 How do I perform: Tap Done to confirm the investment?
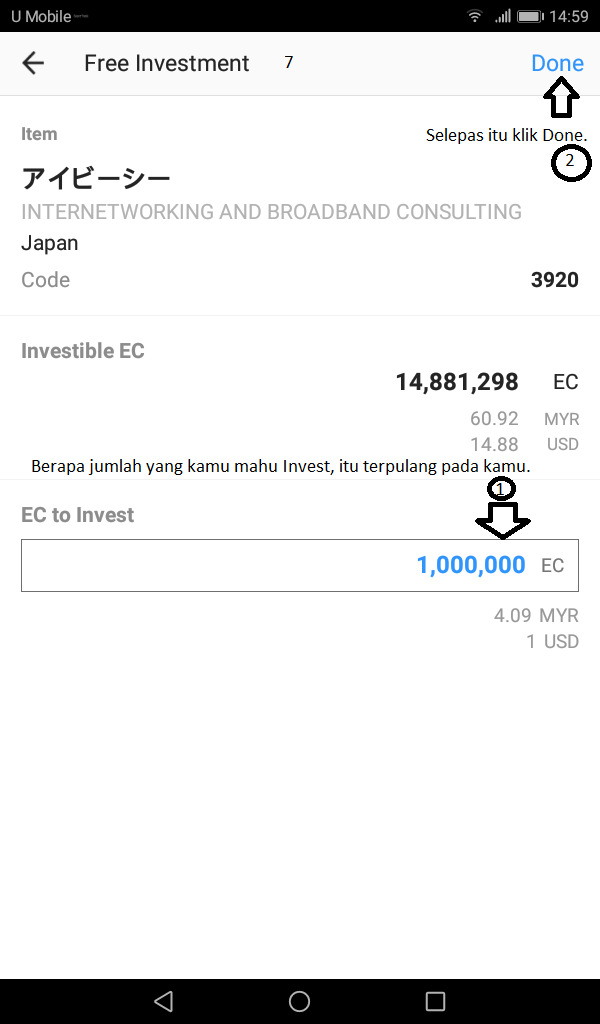557,63
